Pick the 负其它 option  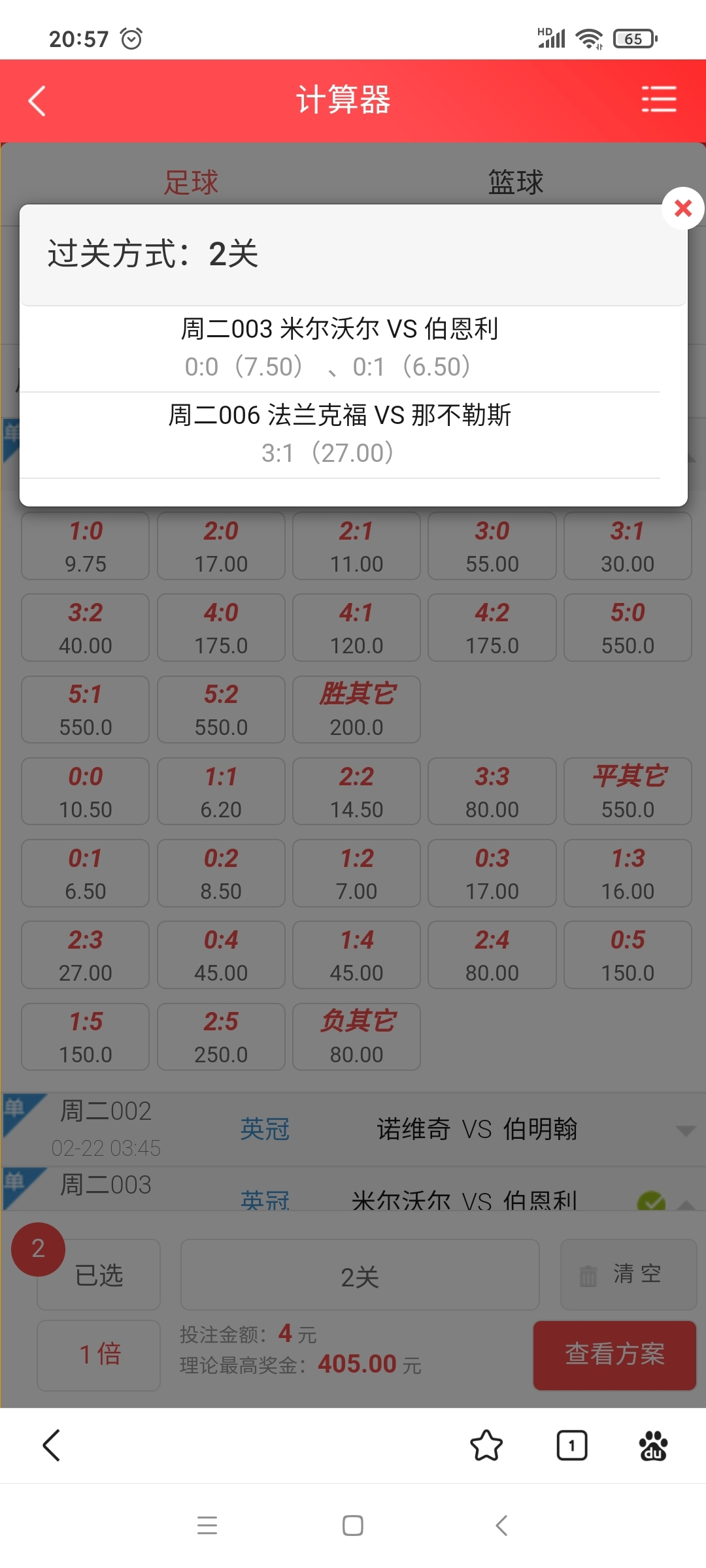(356, 1037)
